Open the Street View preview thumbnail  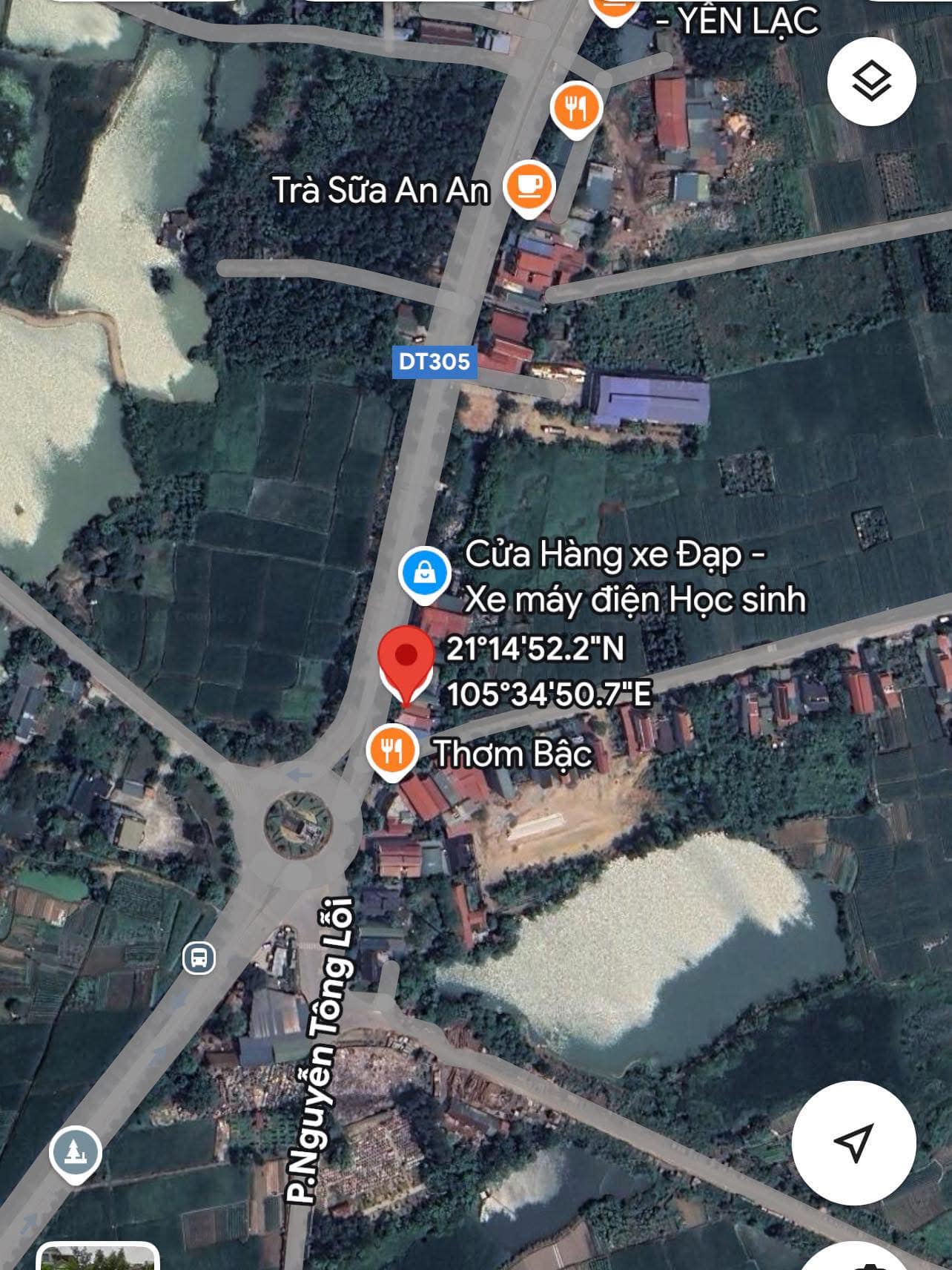coord(96,1257)
